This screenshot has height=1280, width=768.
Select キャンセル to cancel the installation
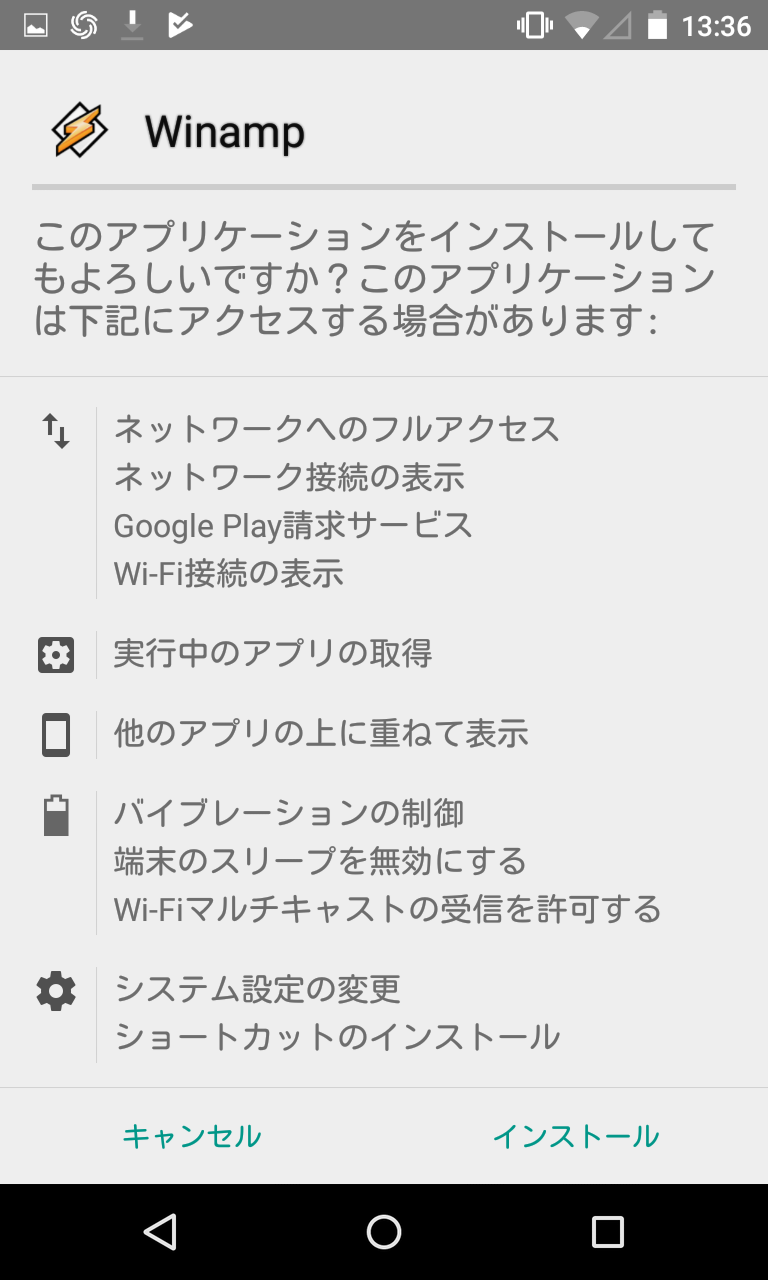click(192, 1136)
